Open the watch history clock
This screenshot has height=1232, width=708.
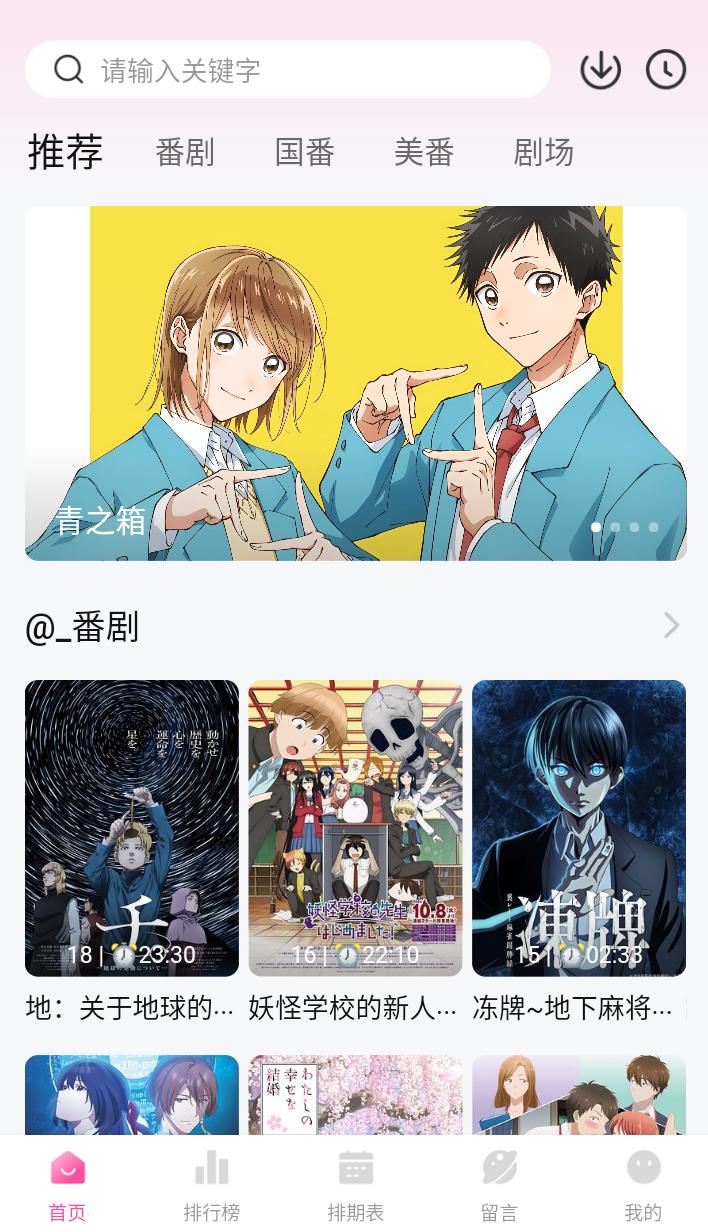pyautogui.click(x=666, y=70)
